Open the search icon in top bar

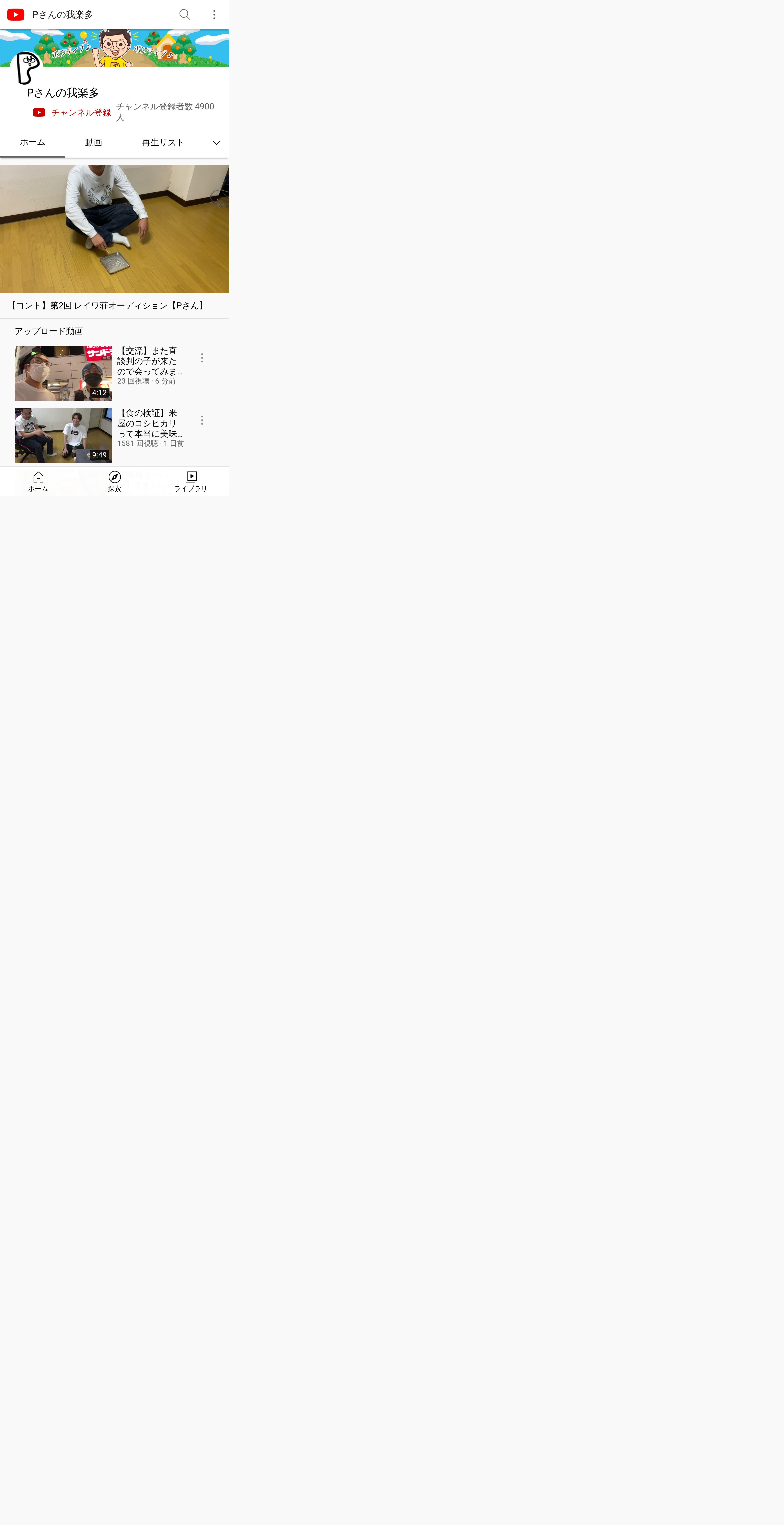click(185, 15)
